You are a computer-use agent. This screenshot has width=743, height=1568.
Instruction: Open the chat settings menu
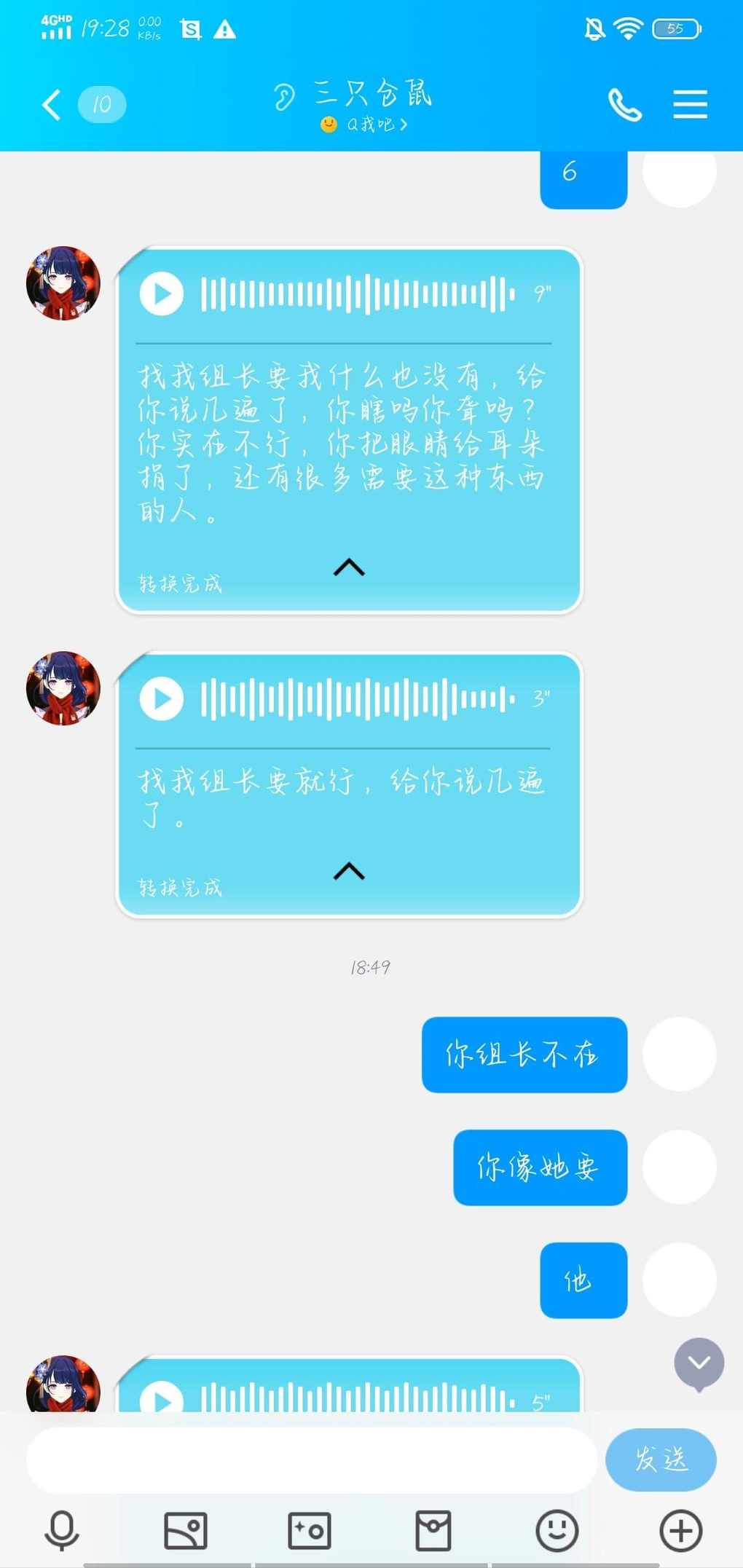[x=690, y=105]
